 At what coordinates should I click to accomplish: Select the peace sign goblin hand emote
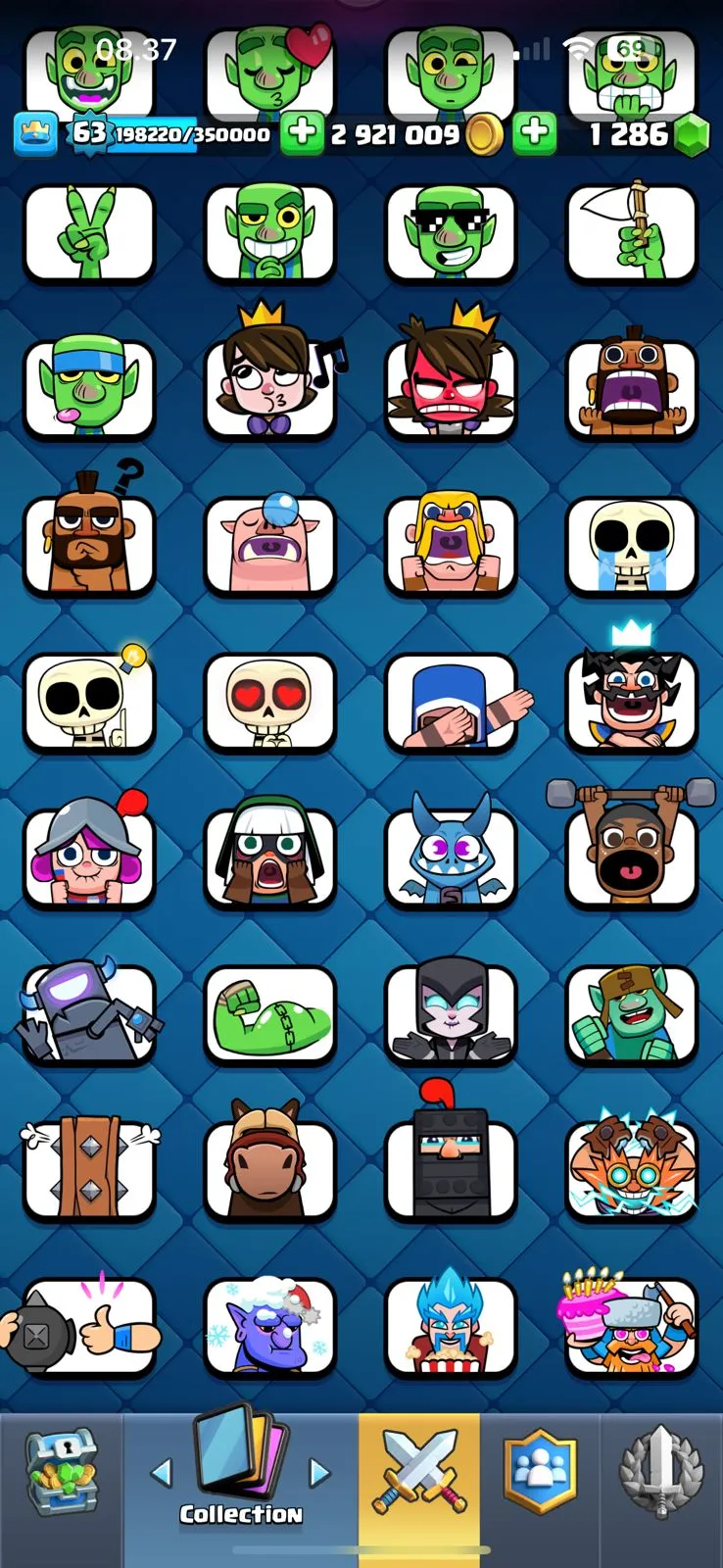tap(89, 233)
